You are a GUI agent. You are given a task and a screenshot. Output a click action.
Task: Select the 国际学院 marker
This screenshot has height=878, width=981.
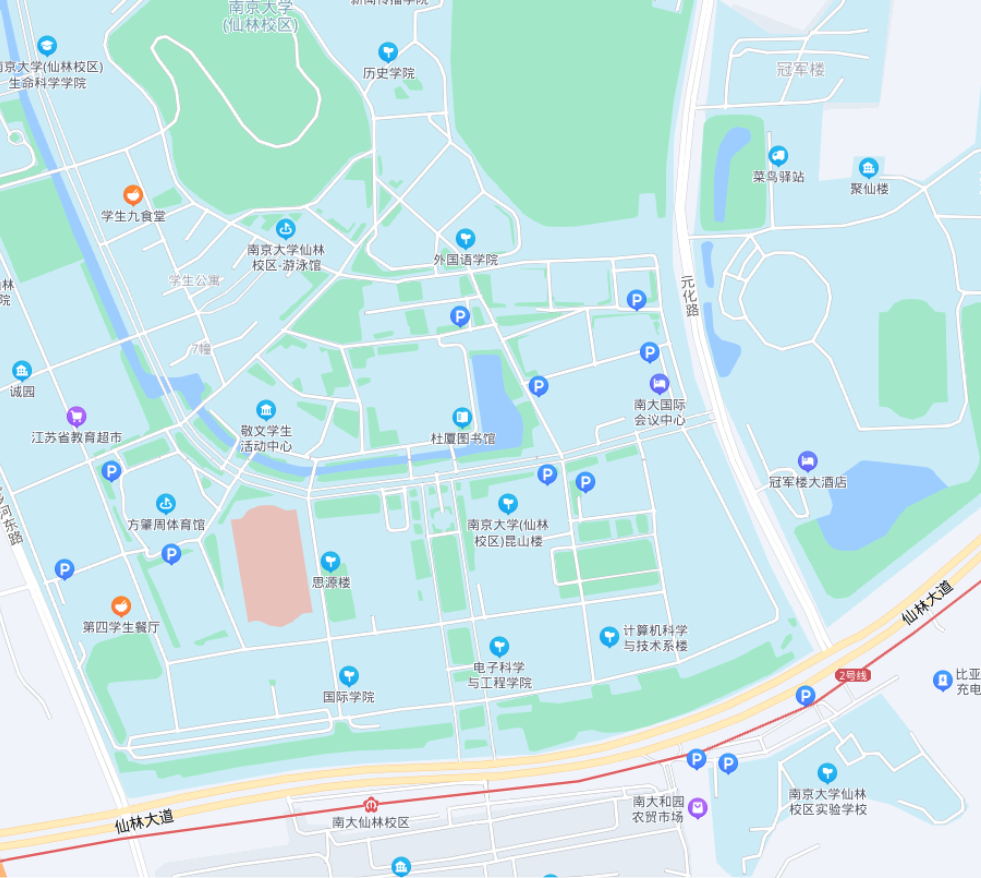(348, 676)
